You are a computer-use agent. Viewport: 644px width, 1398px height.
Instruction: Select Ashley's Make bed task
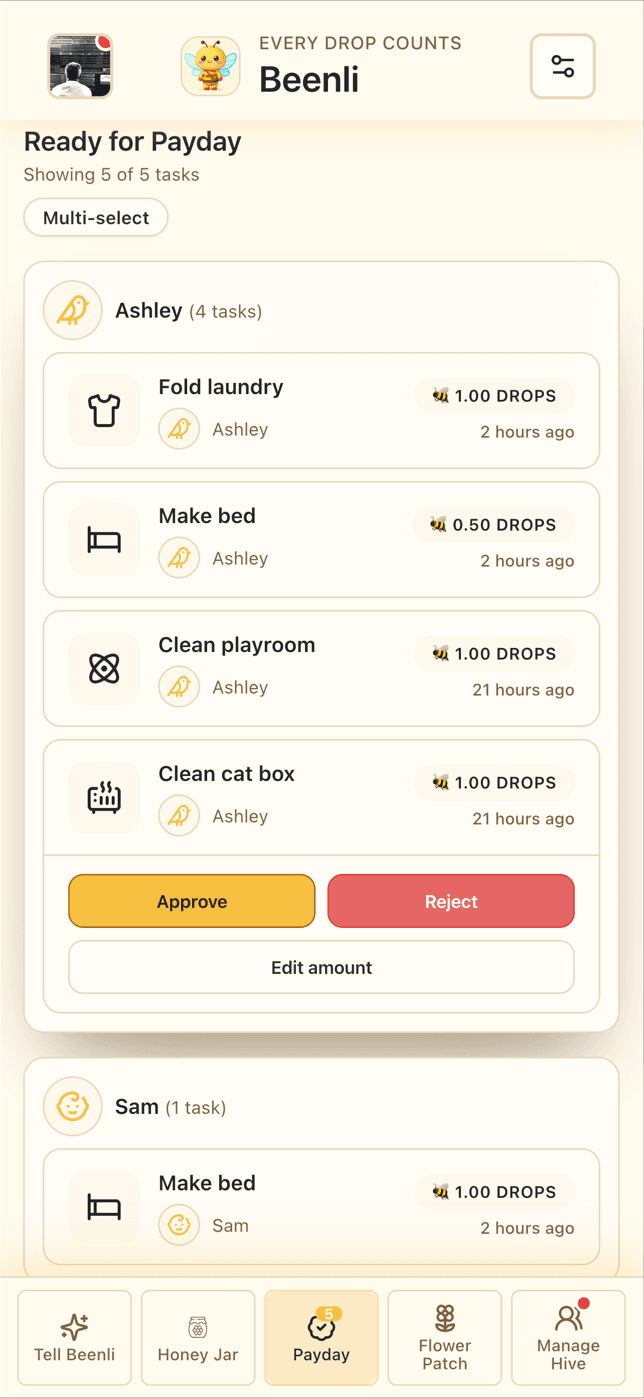[321, 539]
